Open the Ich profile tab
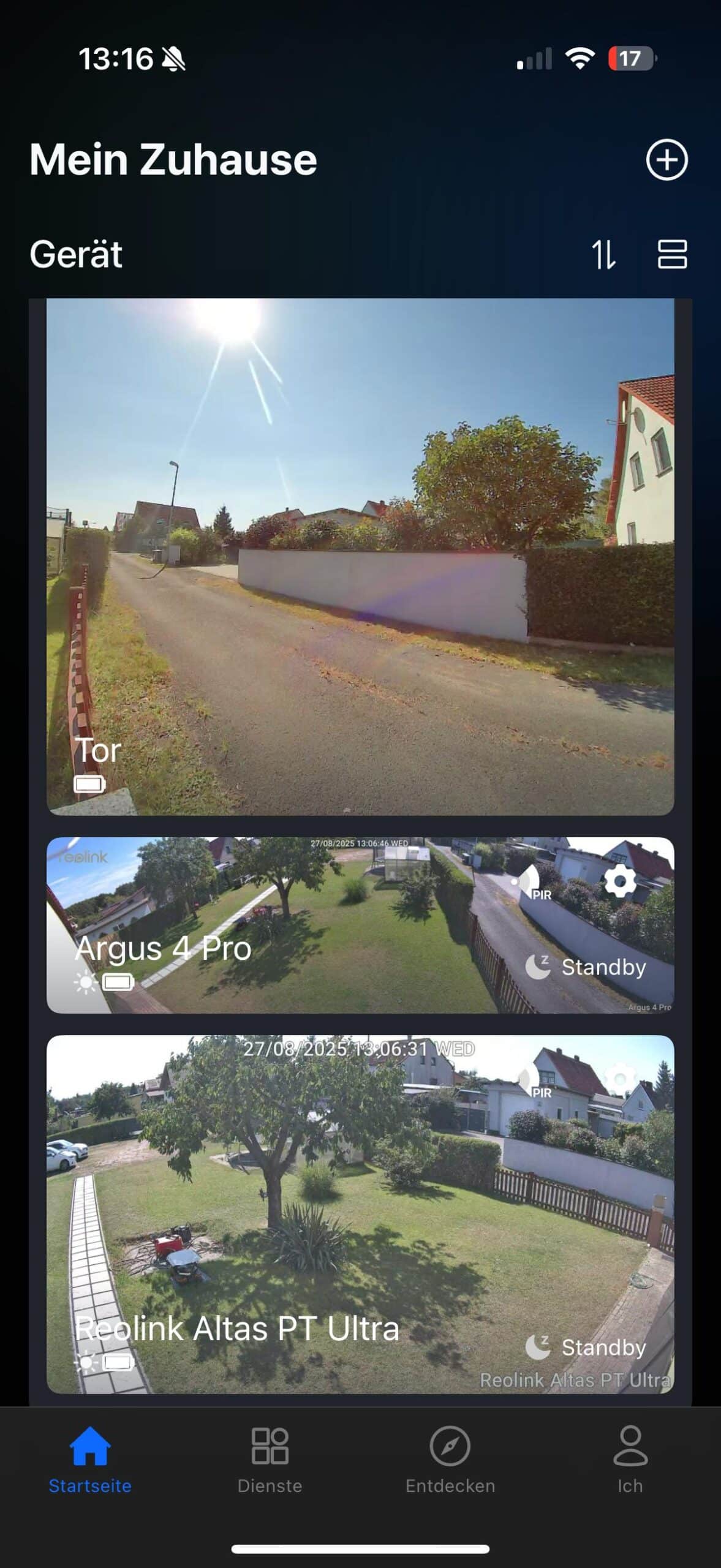The image size is (721, 1568). click(630, 1461)
